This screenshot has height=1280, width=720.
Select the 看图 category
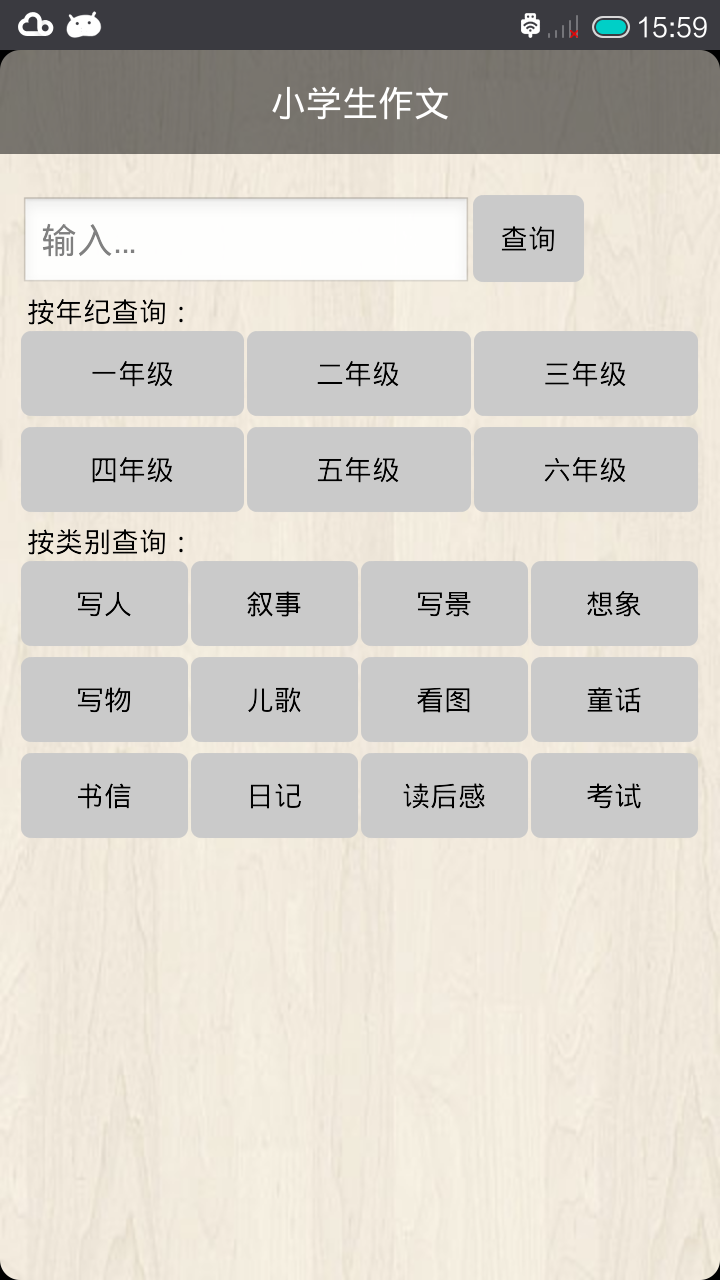tap(444, 700)
